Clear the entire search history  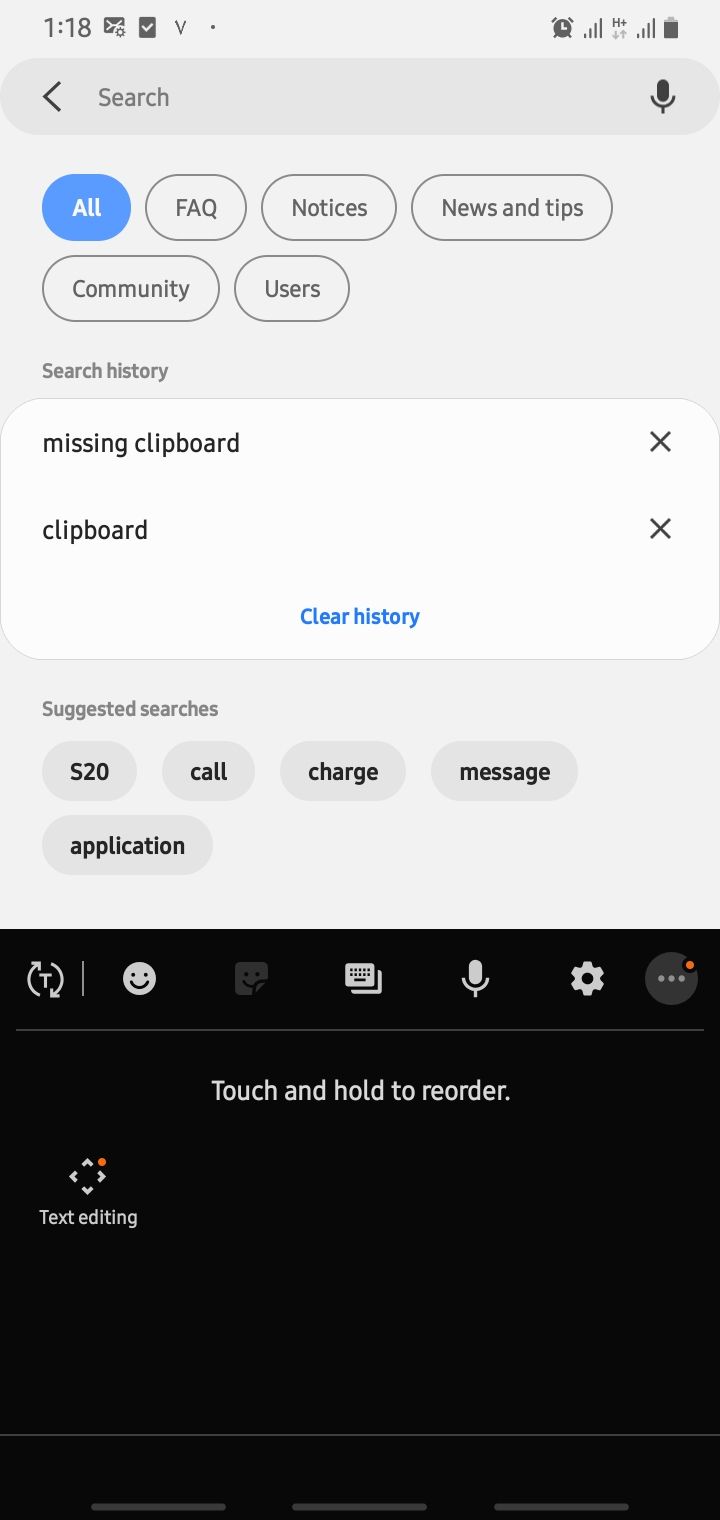point(360,616)
